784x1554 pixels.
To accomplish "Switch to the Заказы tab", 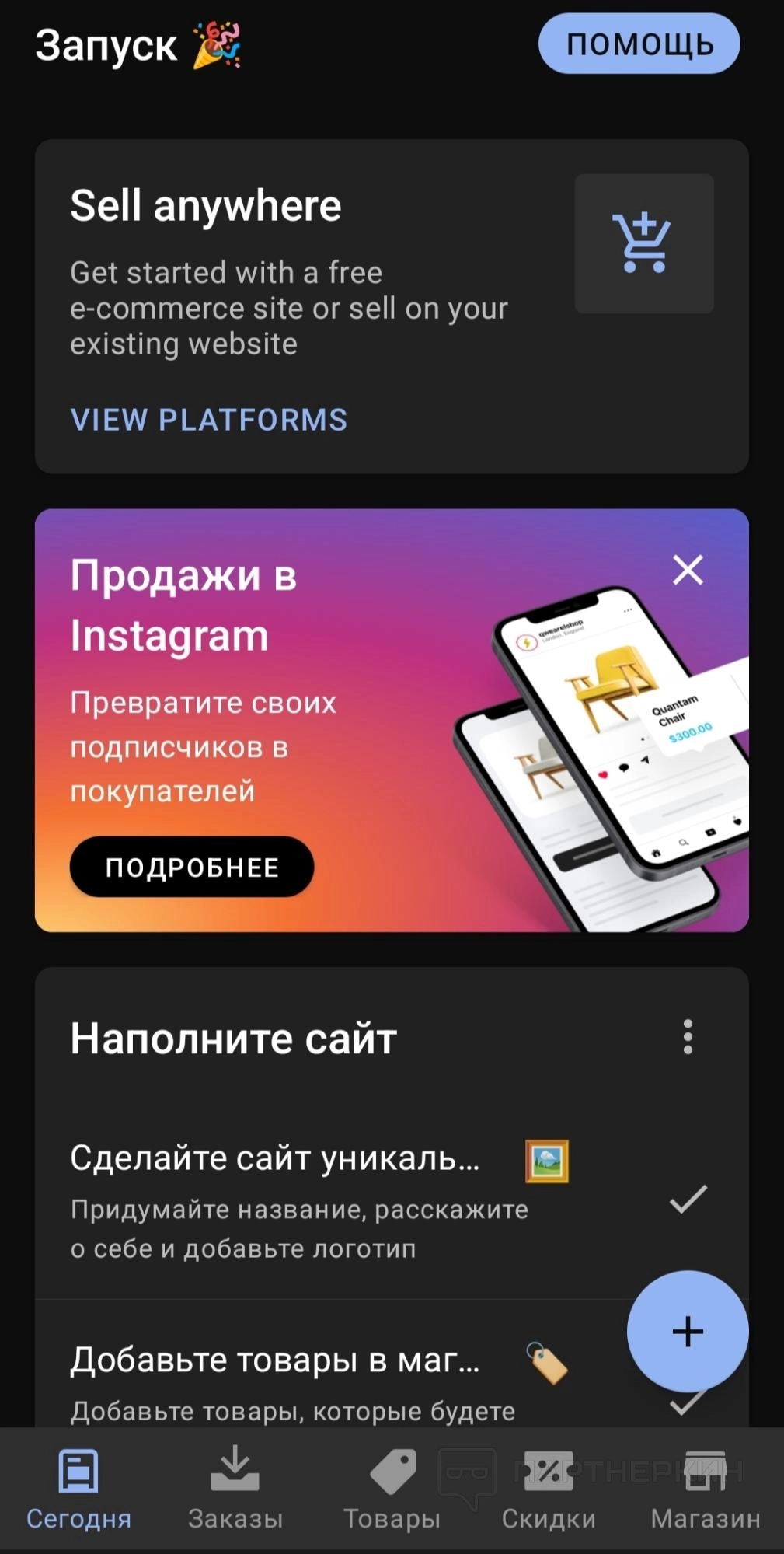I will click(x=235, y=1489).
